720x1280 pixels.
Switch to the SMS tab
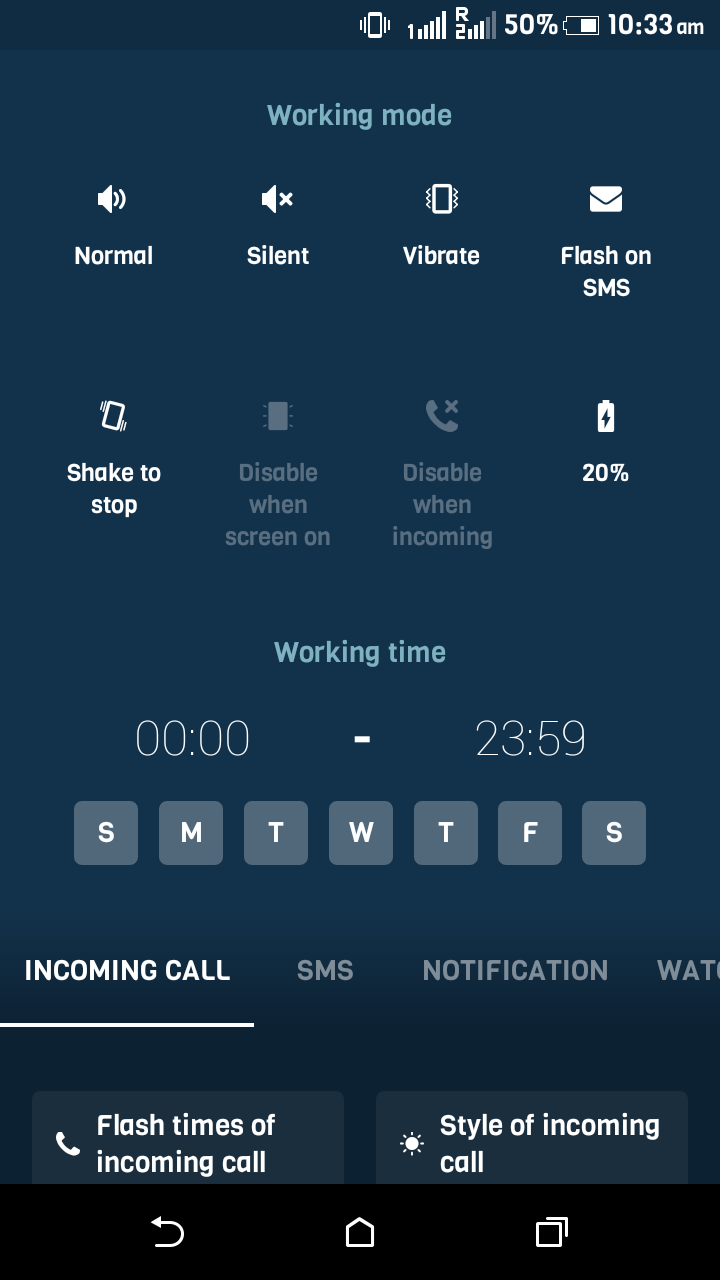pyautogui.click(x=325, y=970)
